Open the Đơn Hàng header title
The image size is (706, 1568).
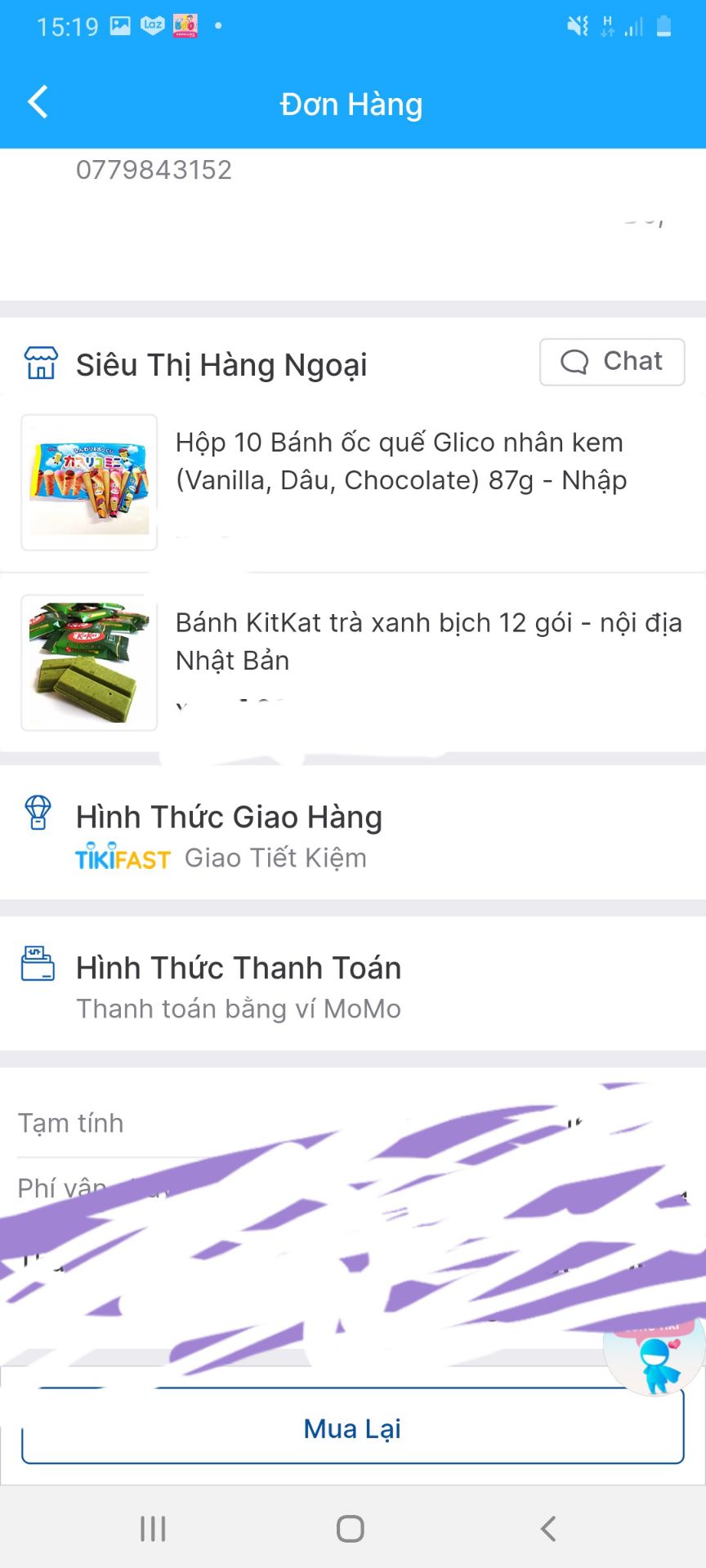(x=352, y=103)
